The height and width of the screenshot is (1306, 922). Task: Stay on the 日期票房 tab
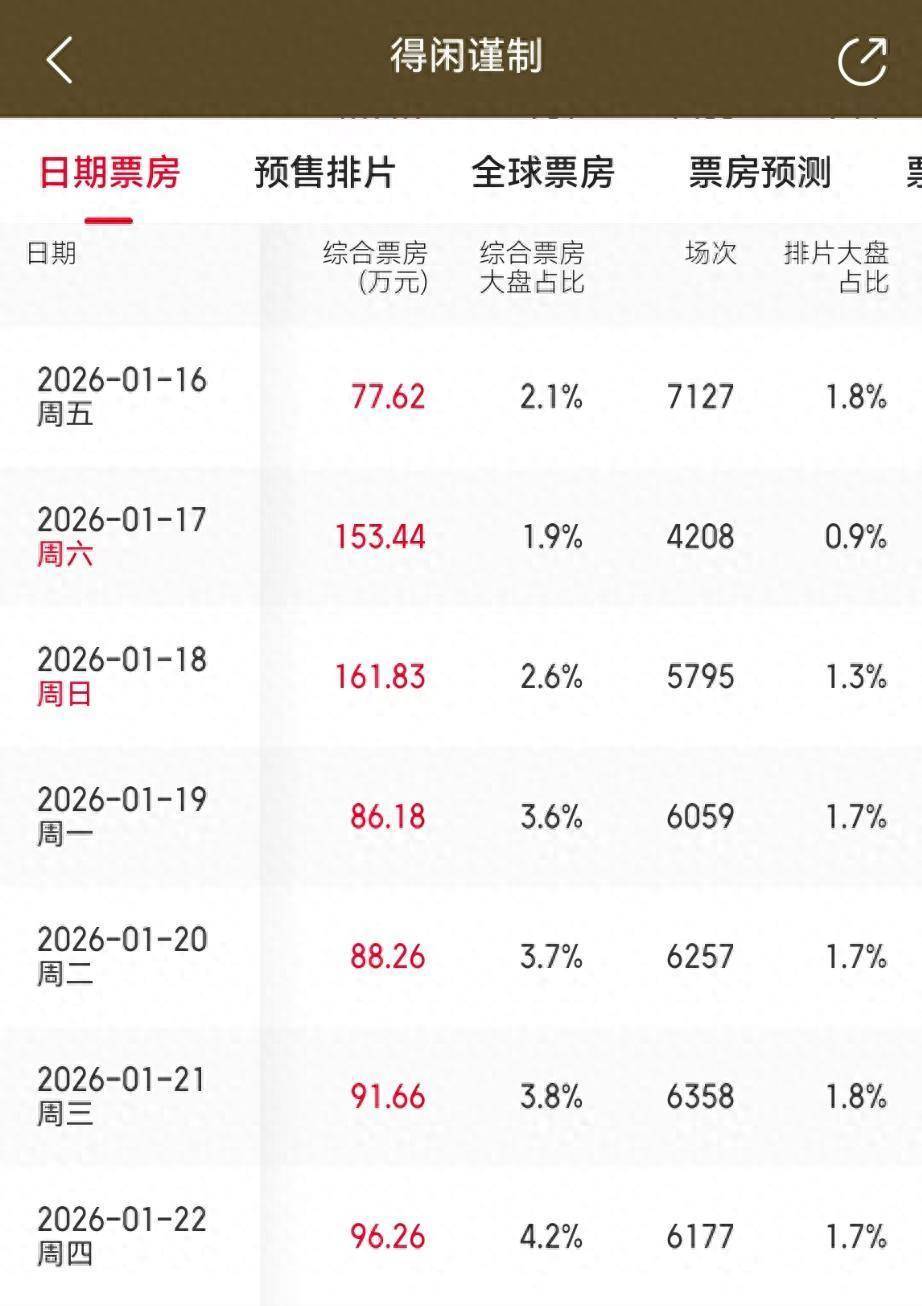[109, 172]
